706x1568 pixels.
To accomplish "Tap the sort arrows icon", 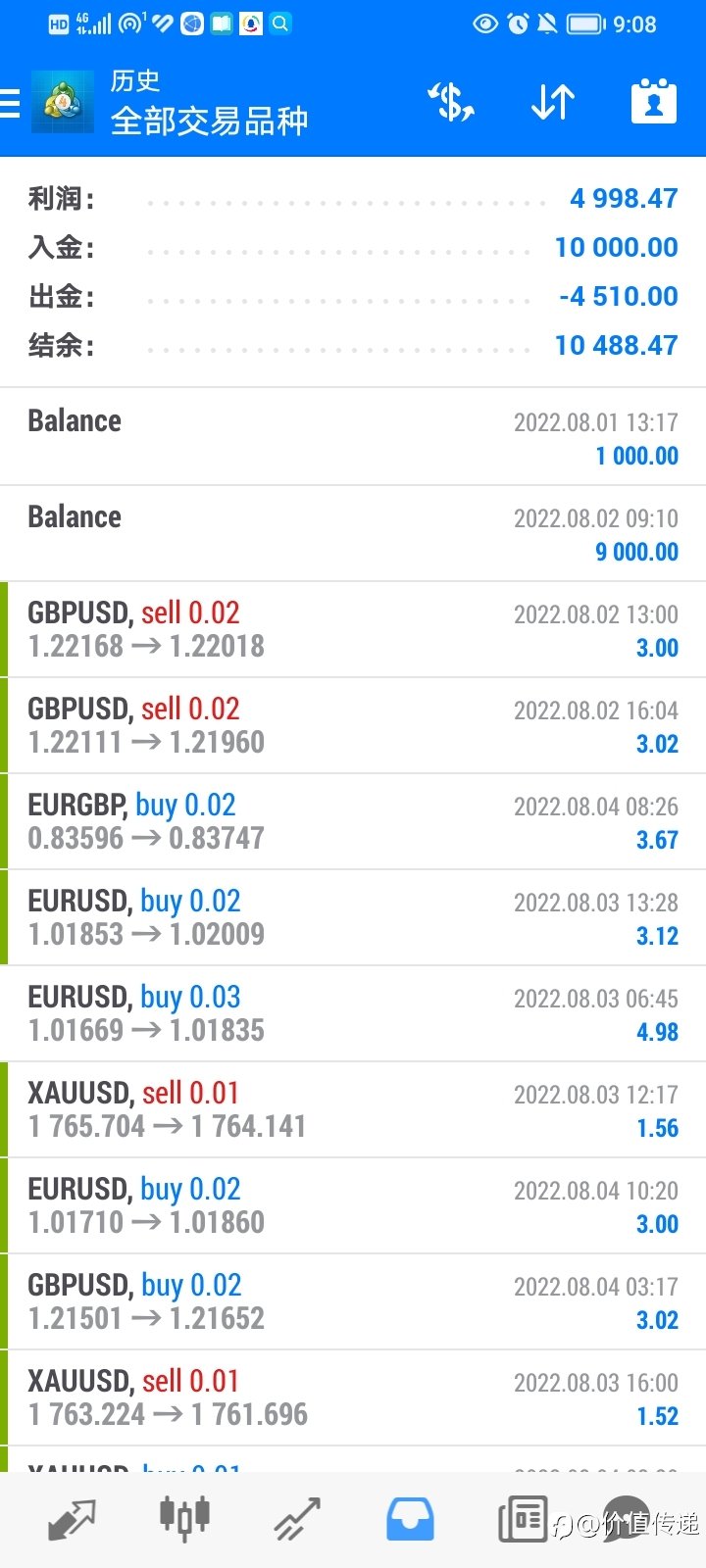I will pos(552,102).
